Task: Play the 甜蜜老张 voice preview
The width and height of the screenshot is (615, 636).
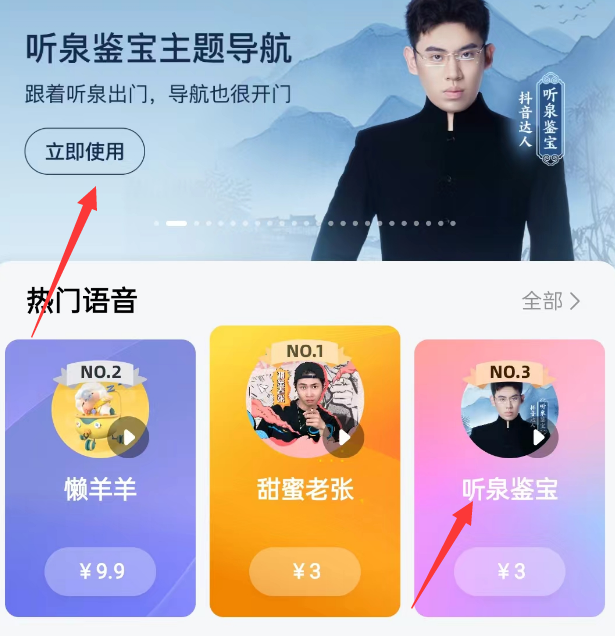Action: (343, 437)
